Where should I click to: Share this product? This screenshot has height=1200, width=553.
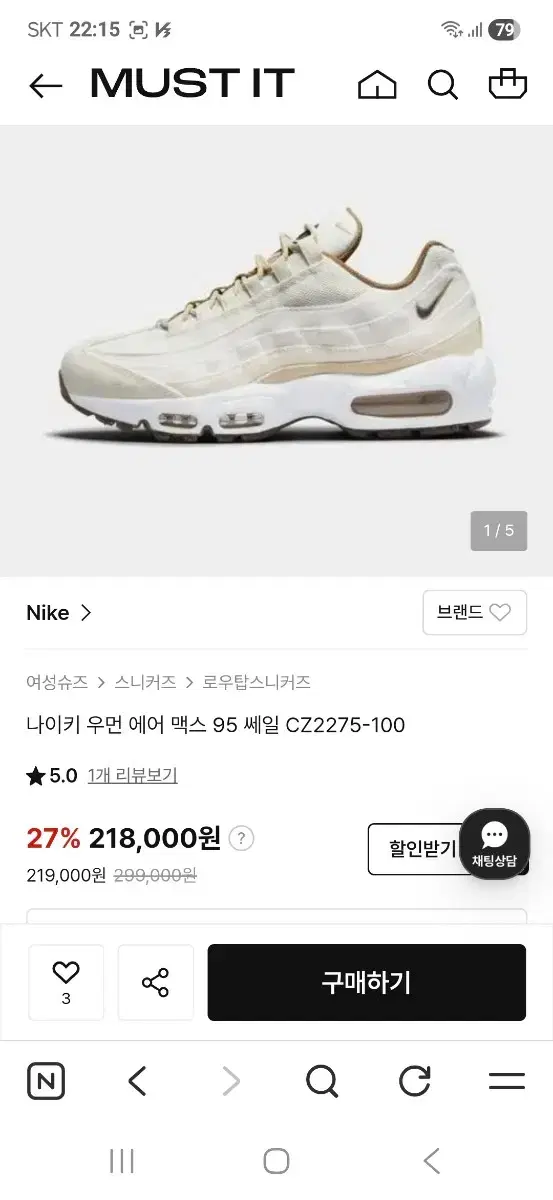tap(156, 982)
